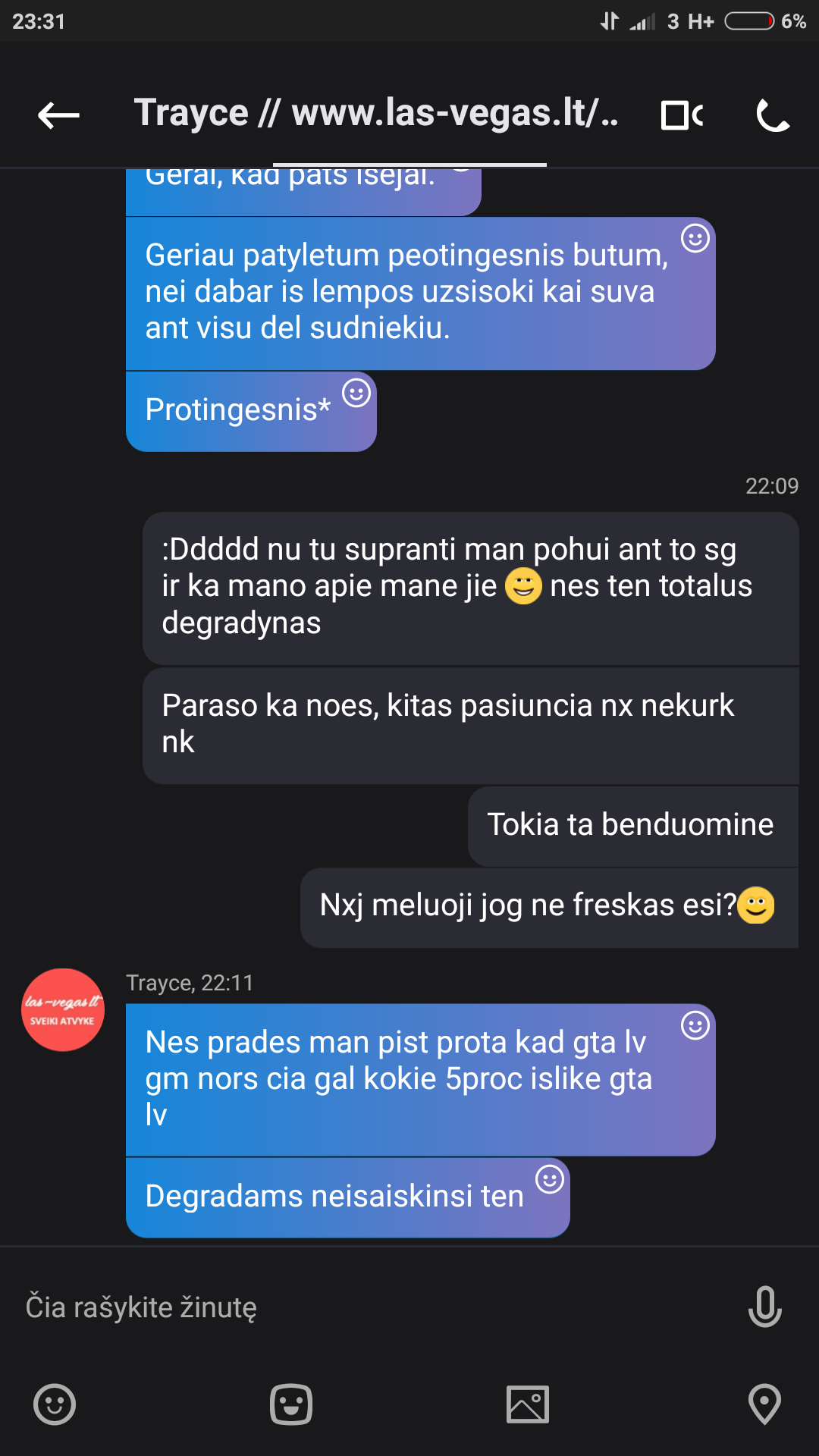Open the emoji picker
This screenshot has width=819, height=1456.
(55, 1404)
